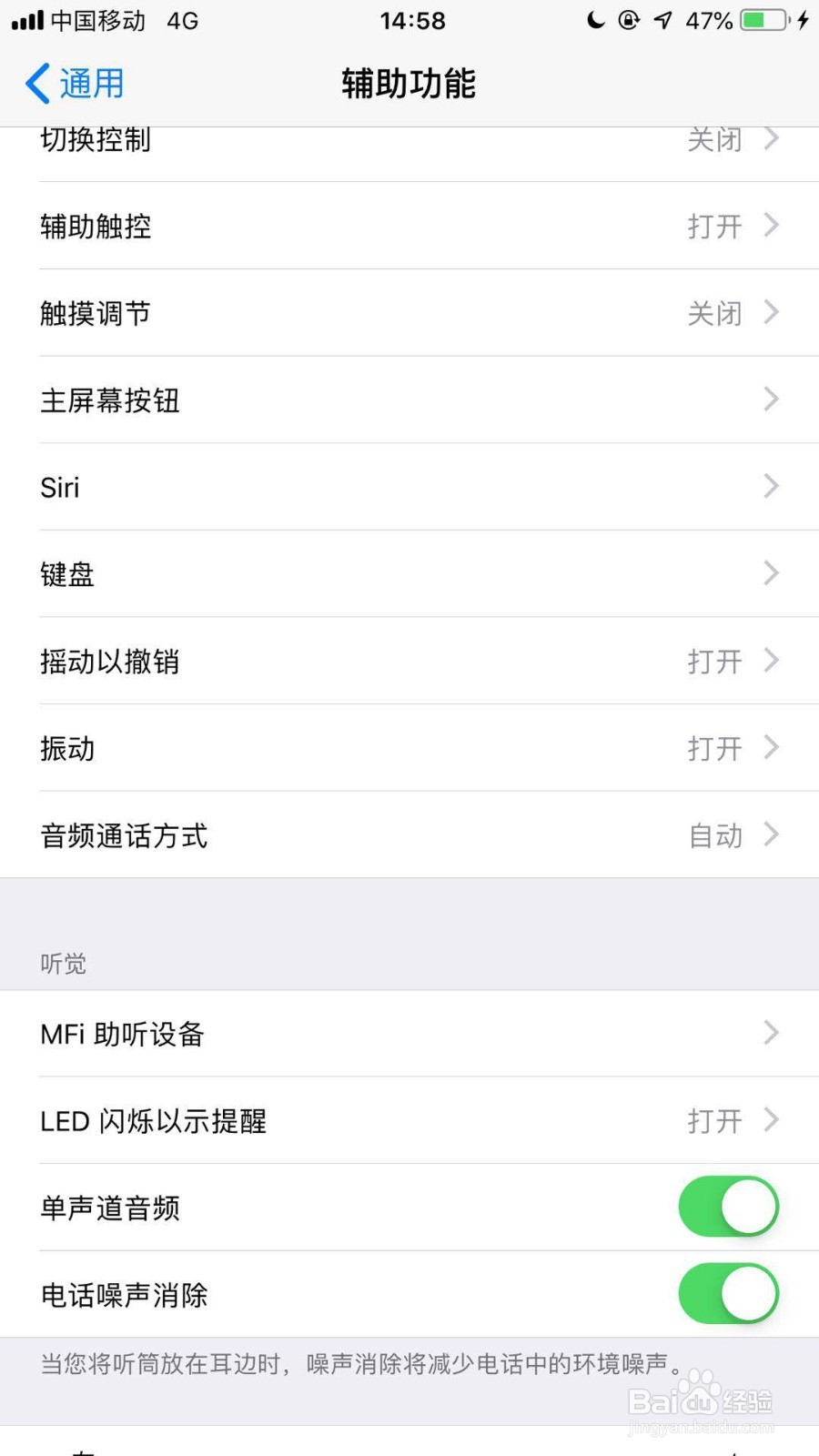This screenshot has height=1456, width=819.
Task: Tap the battery charging bolt icon
Action: 804,20
